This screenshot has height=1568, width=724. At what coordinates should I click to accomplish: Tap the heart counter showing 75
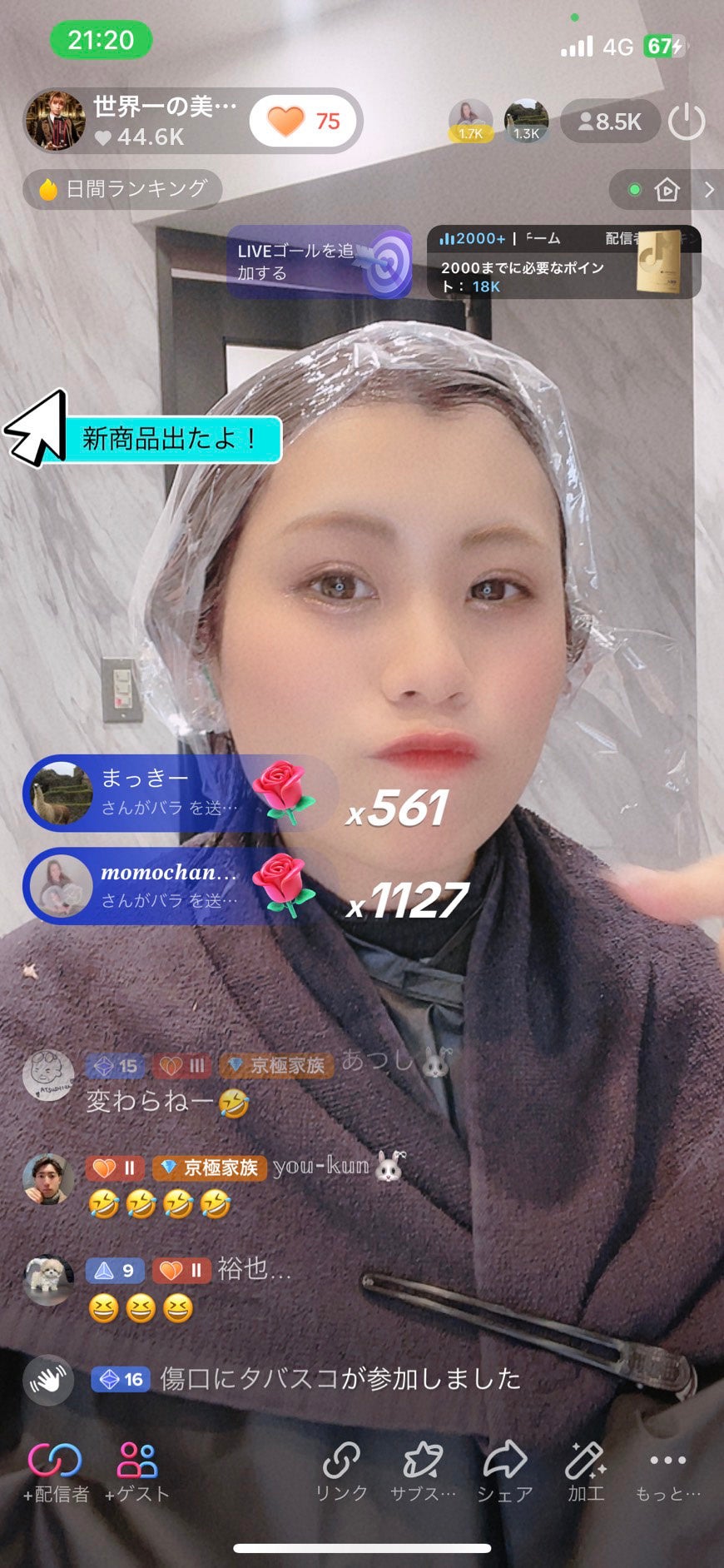pyautogui.click(x=304, y=122)
